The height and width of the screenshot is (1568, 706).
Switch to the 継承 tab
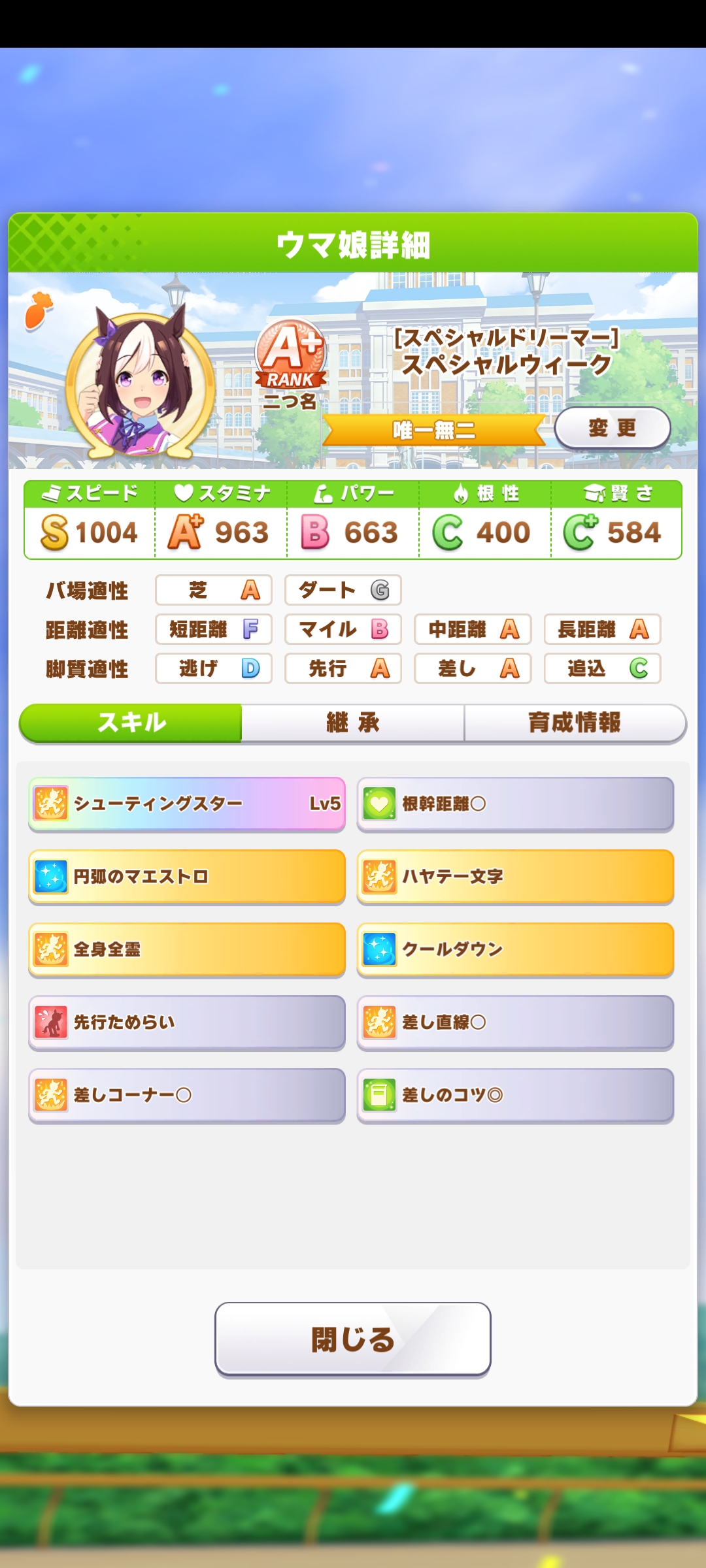353,723
